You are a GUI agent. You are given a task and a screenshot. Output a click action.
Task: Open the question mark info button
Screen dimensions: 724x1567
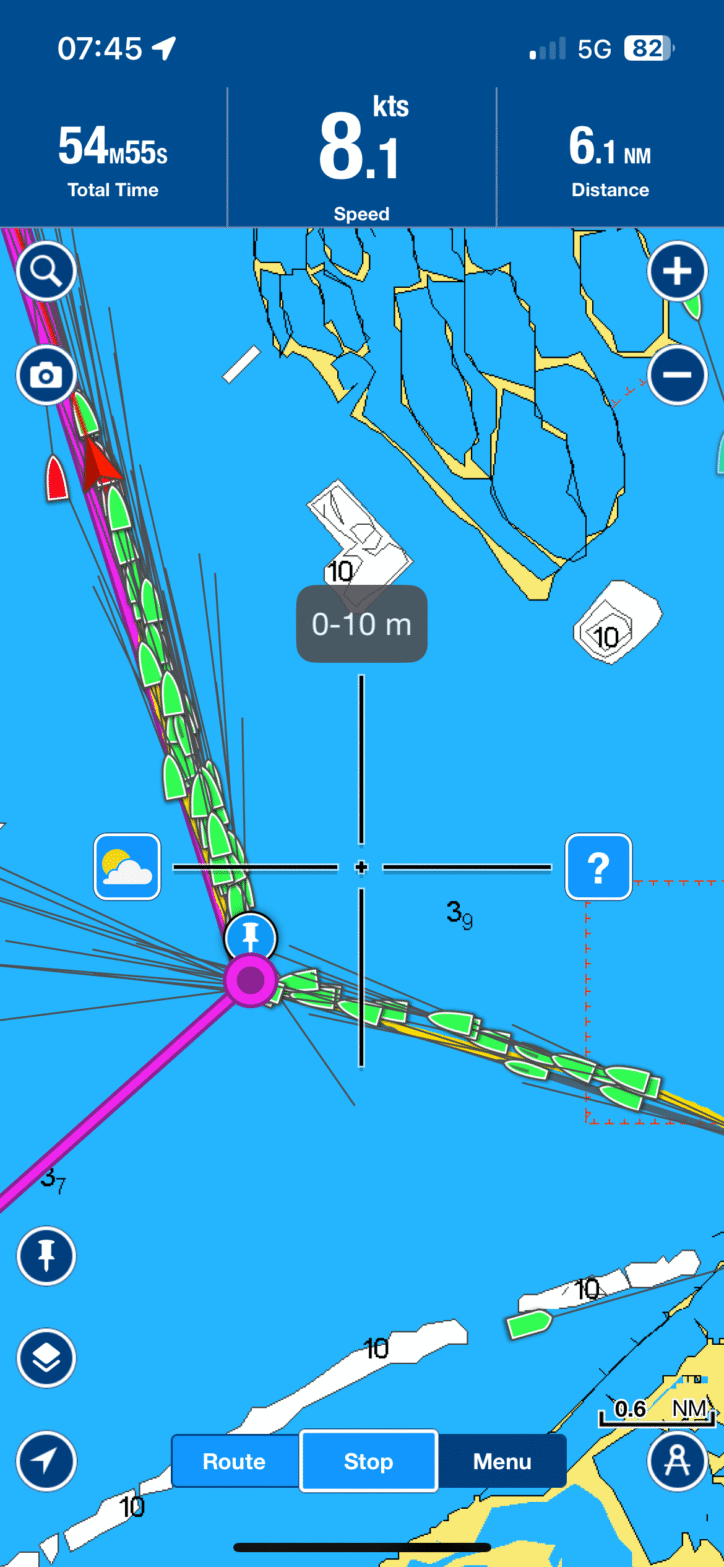click(598, 867)
